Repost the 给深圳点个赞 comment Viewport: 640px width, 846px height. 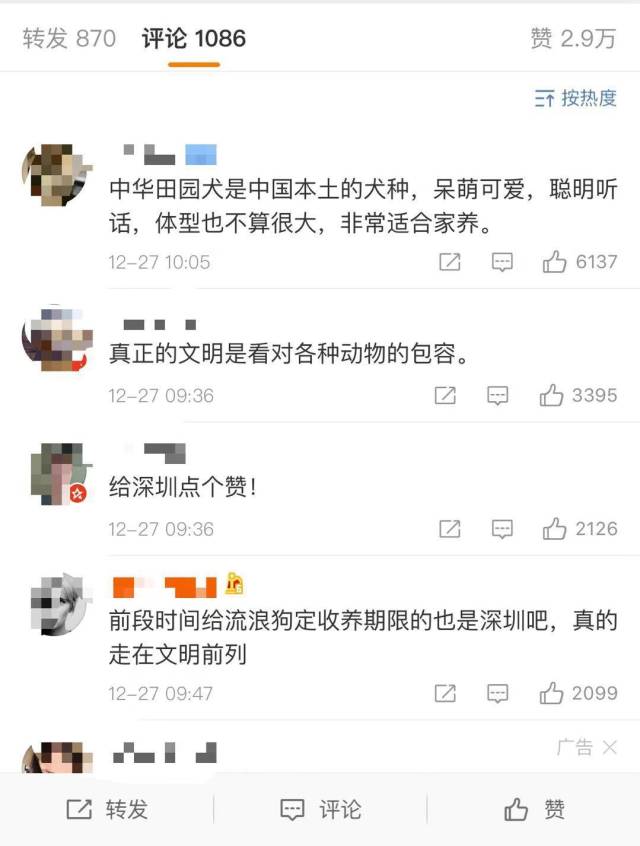coord(449,528)
